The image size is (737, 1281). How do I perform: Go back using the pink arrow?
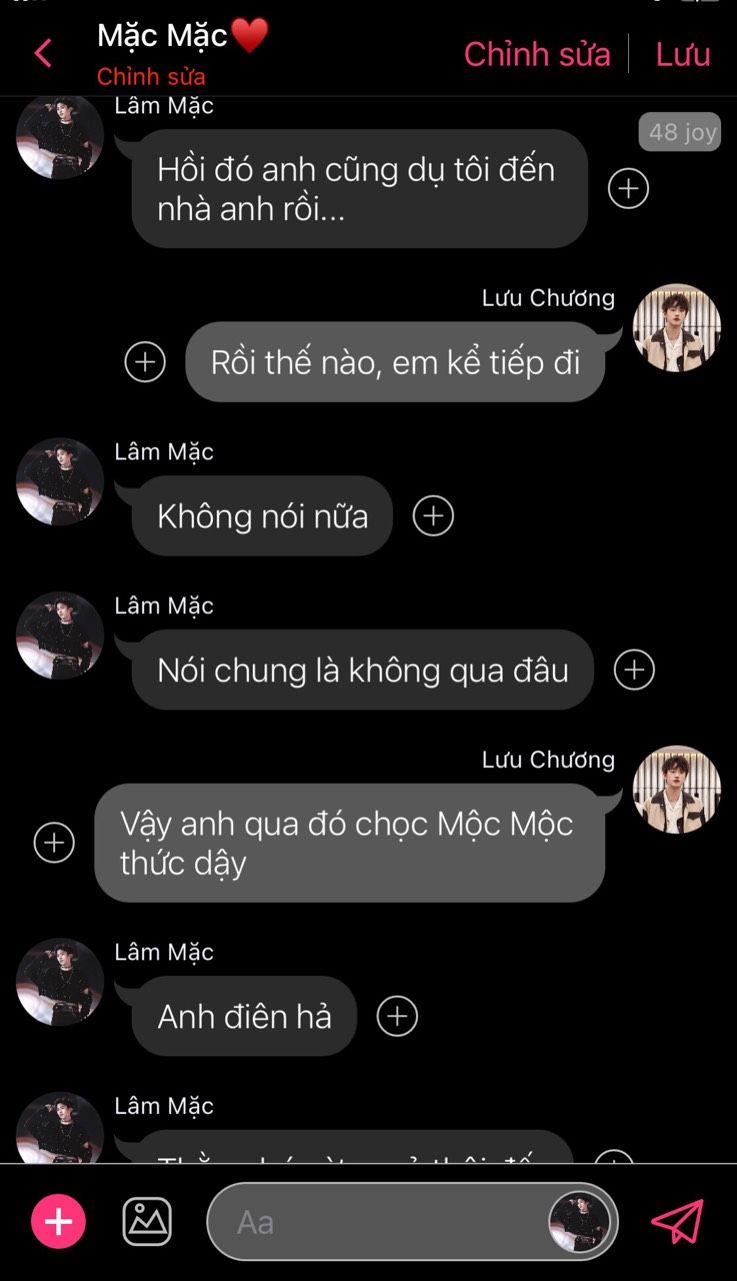[43, 53]
